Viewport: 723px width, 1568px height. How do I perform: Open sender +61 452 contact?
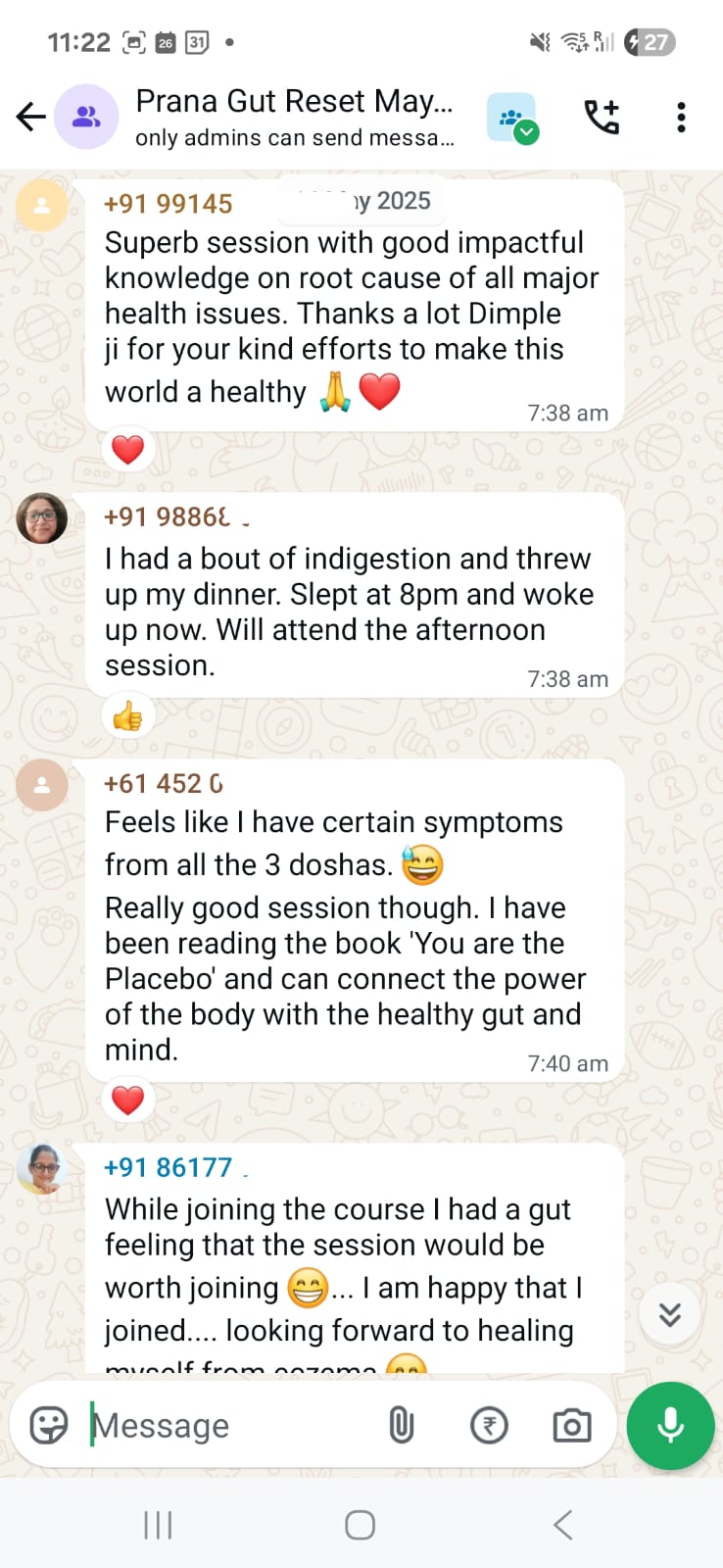point(164,784)
